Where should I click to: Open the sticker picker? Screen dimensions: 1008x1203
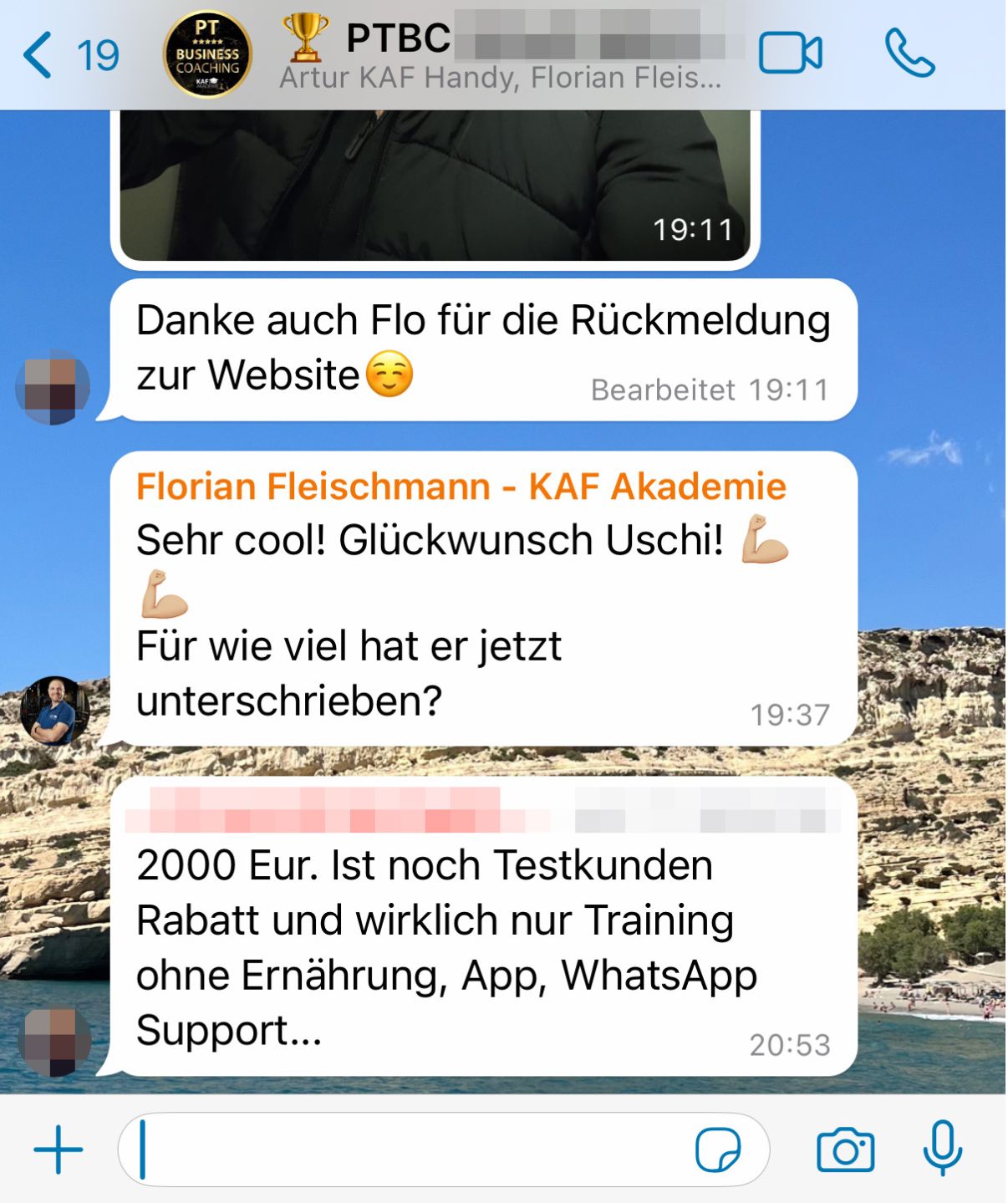[718, 1149]
